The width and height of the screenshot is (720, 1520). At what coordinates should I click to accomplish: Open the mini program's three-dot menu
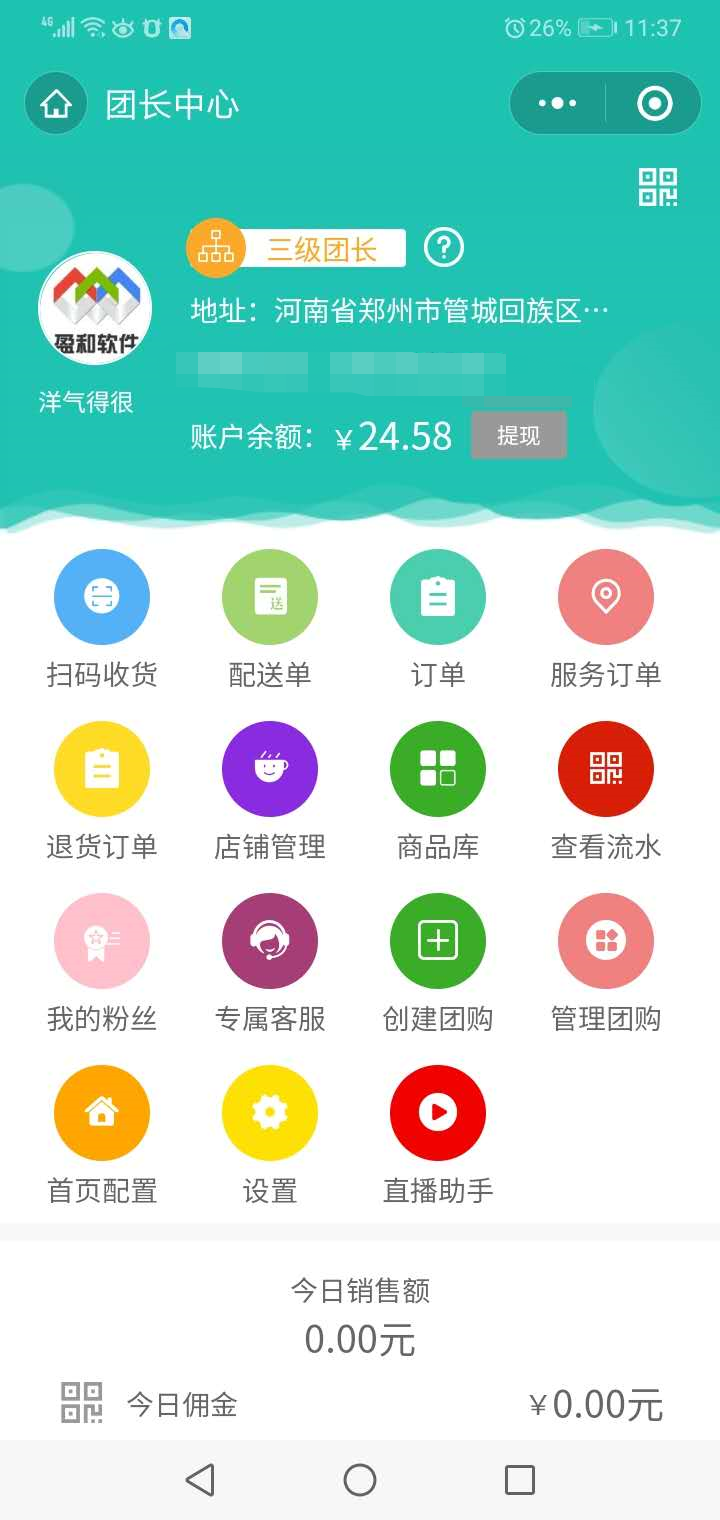coord(557,103)
